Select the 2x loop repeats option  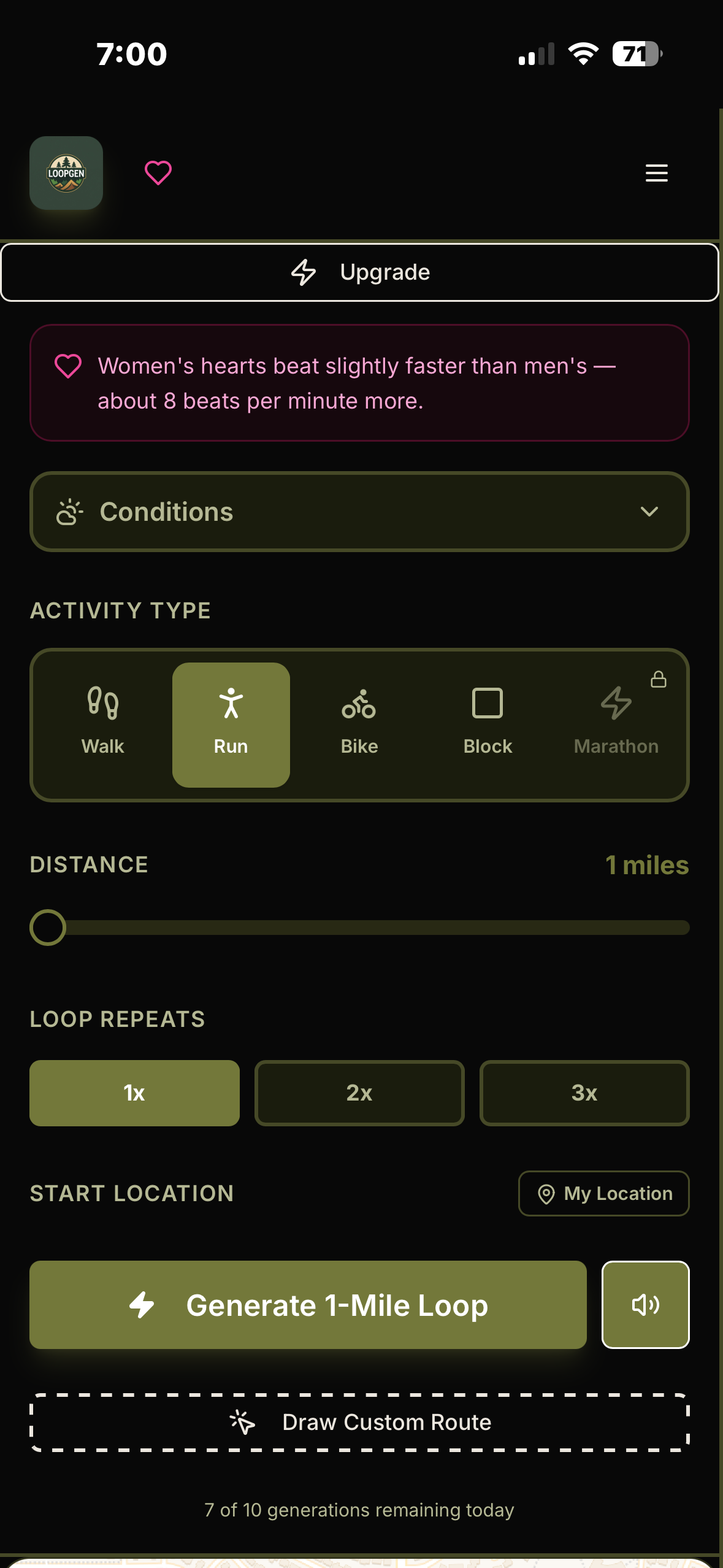(359, 1093)
